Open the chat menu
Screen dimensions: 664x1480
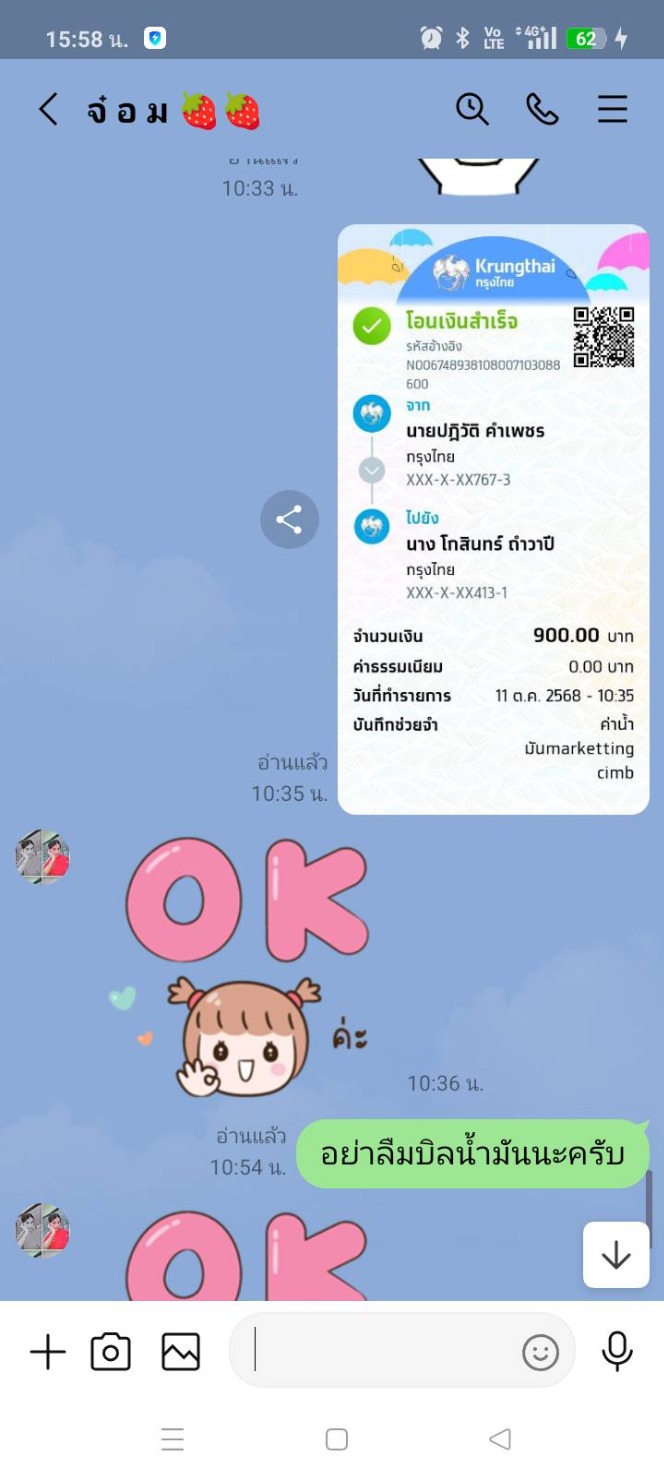click(x=612, y=109)
